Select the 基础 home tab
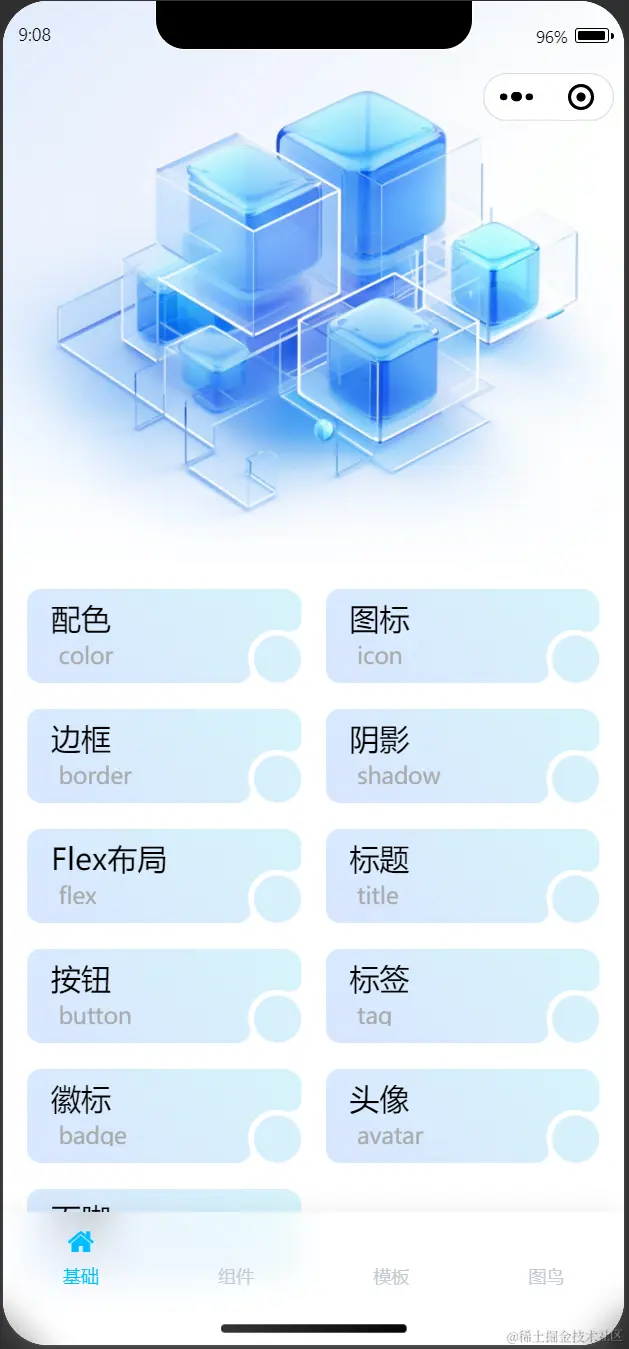 (x=80, y=1258)
